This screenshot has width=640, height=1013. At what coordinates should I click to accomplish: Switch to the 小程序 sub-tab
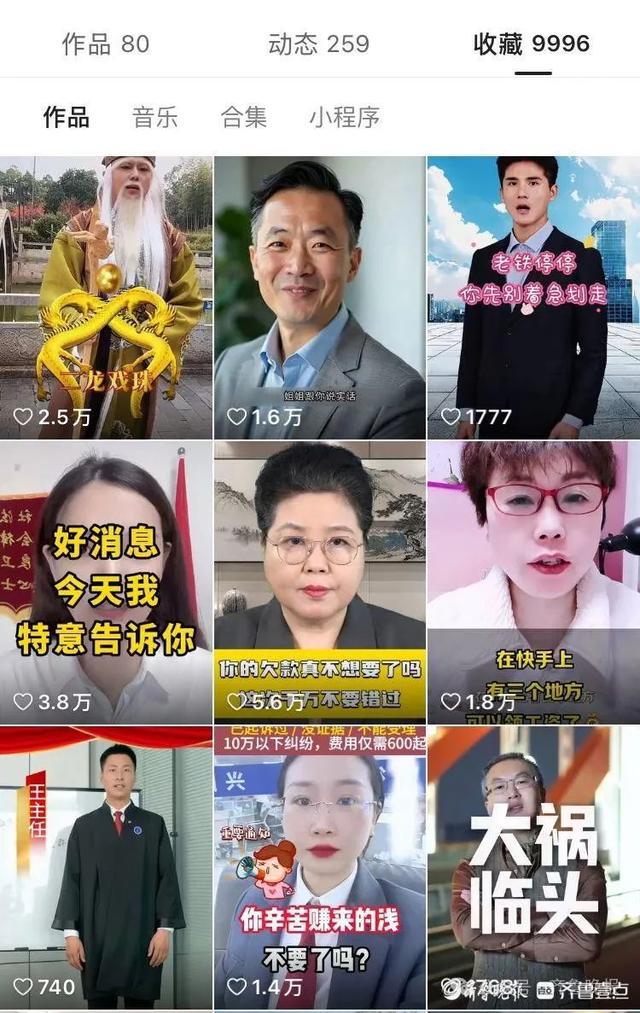[x=344, y=117]
